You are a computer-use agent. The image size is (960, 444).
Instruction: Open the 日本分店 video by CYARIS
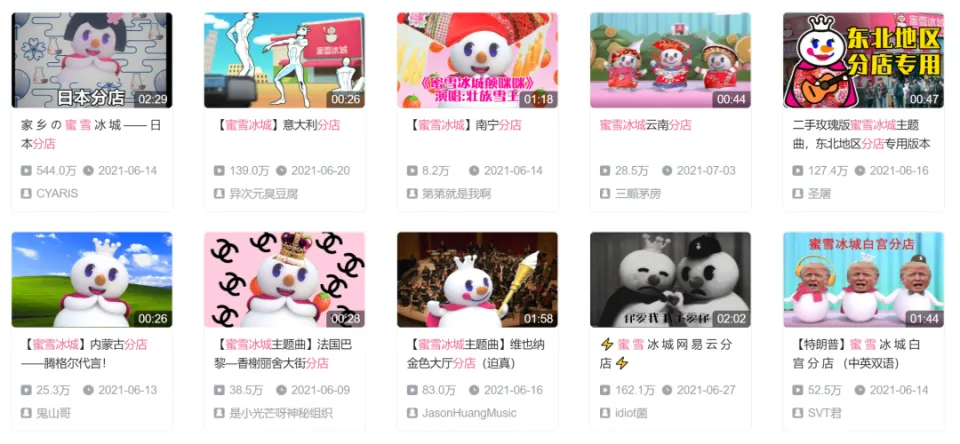[91, 60]
